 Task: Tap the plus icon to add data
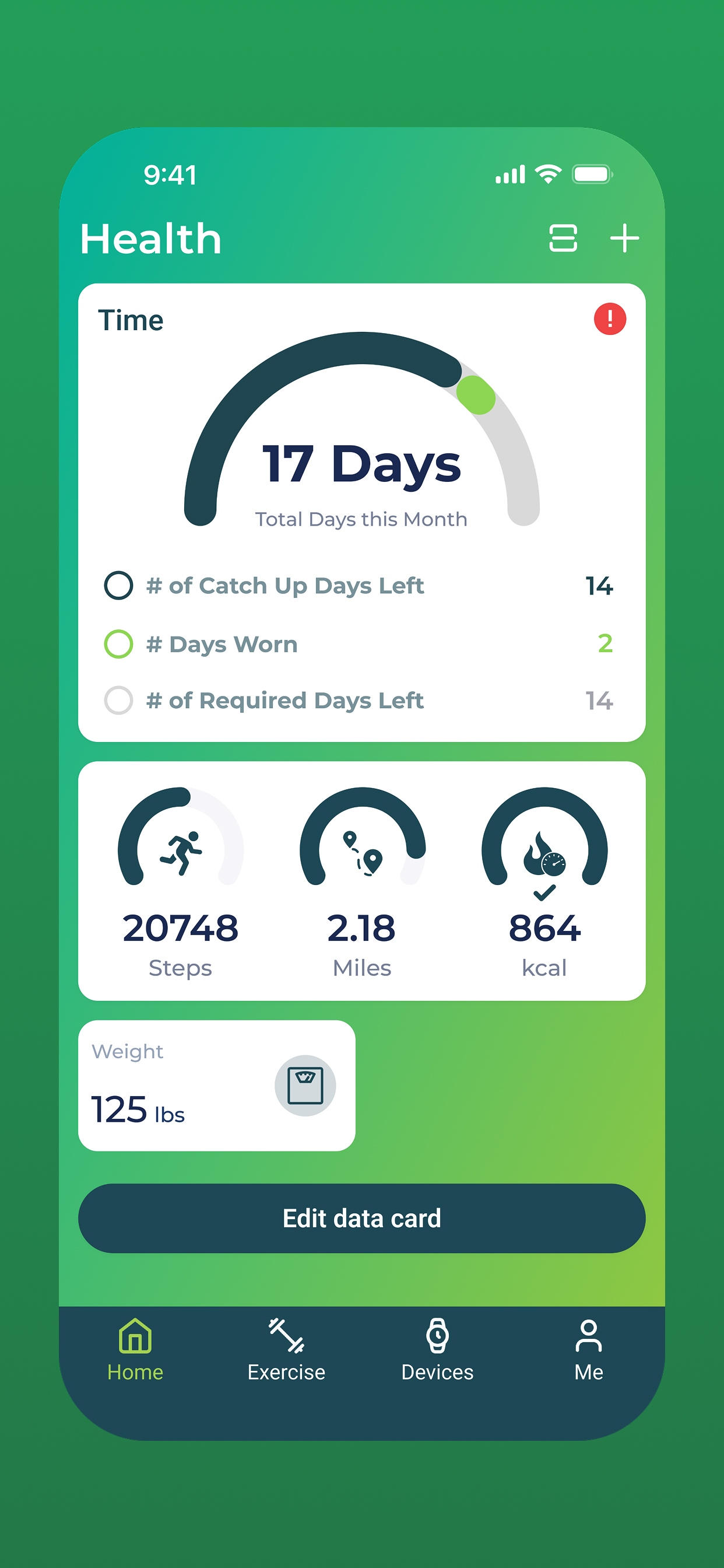[x=624, y=238]
